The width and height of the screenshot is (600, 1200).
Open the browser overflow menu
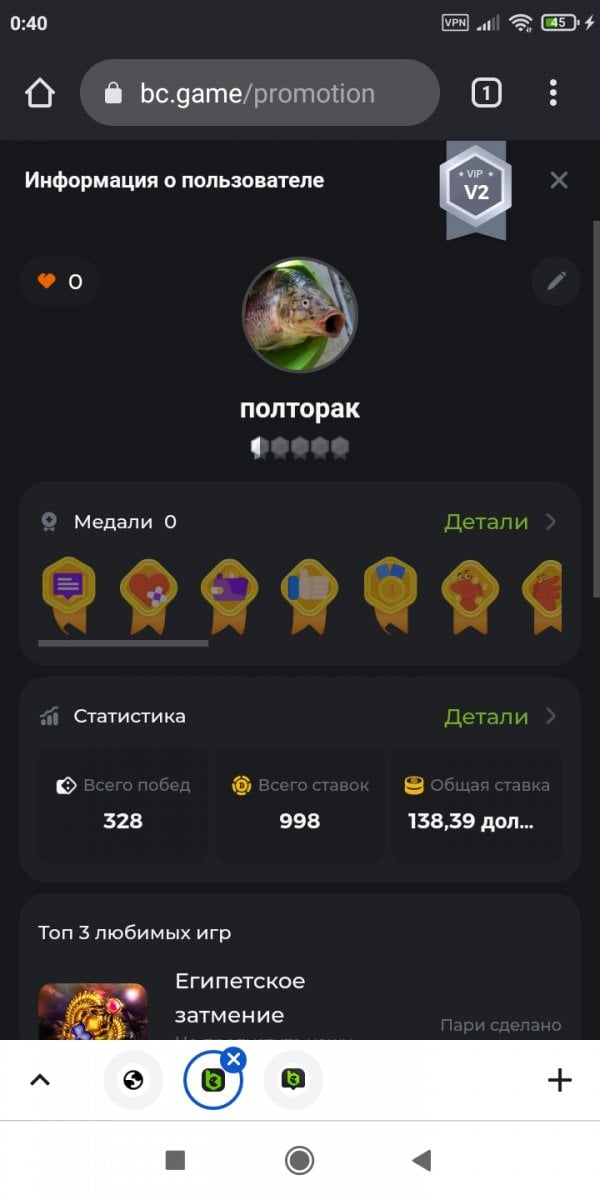(553, 94)
